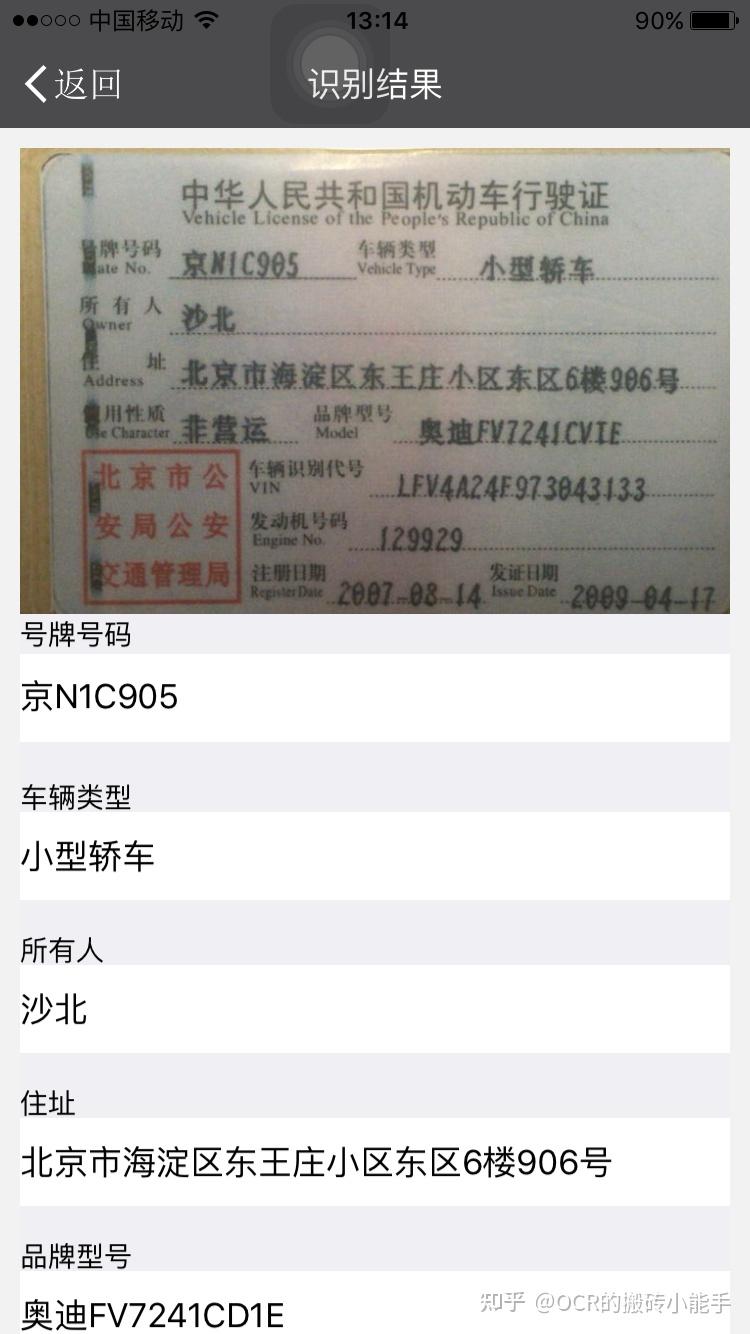
Task: Tap the 识别结果 title text
Action: coord(375,85)
